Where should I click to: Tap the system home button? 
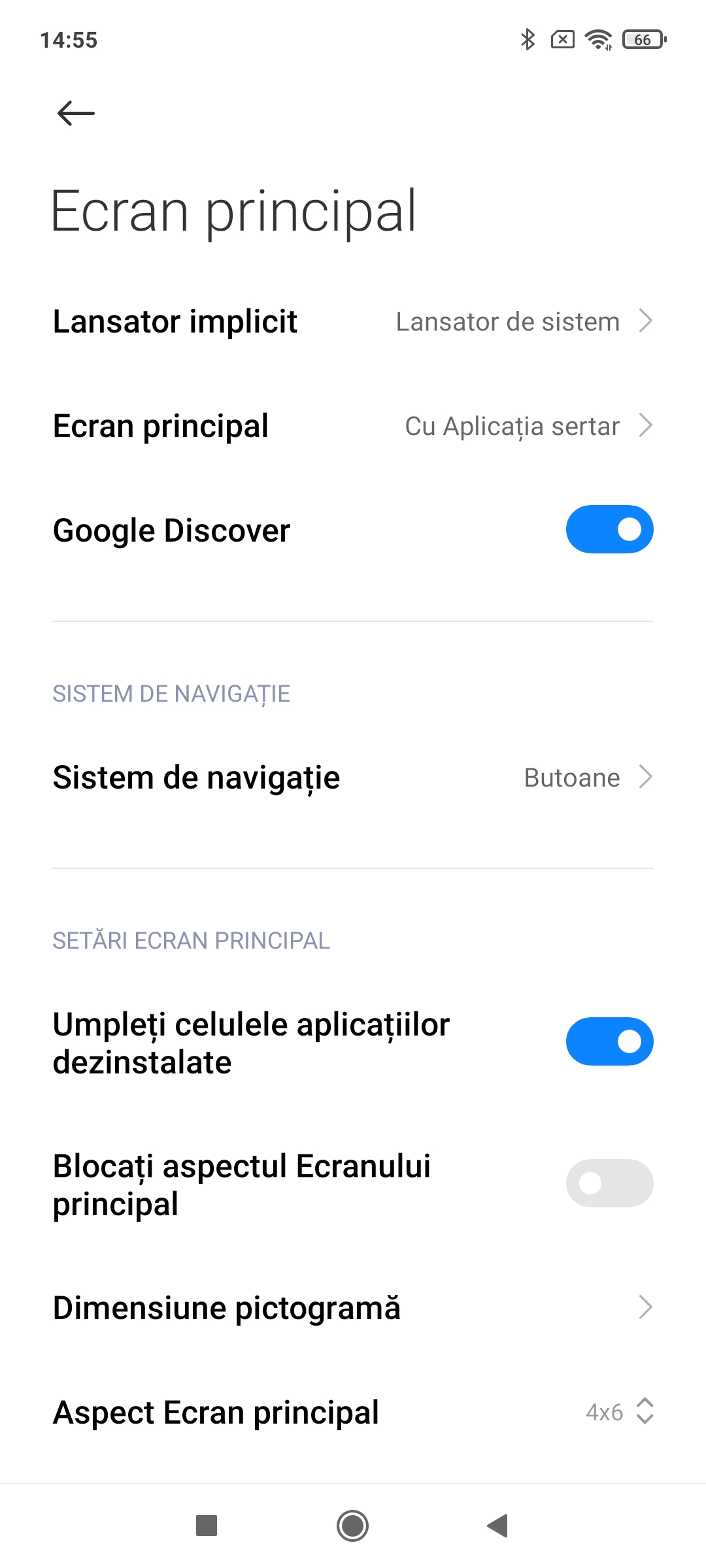point(353,1526)
